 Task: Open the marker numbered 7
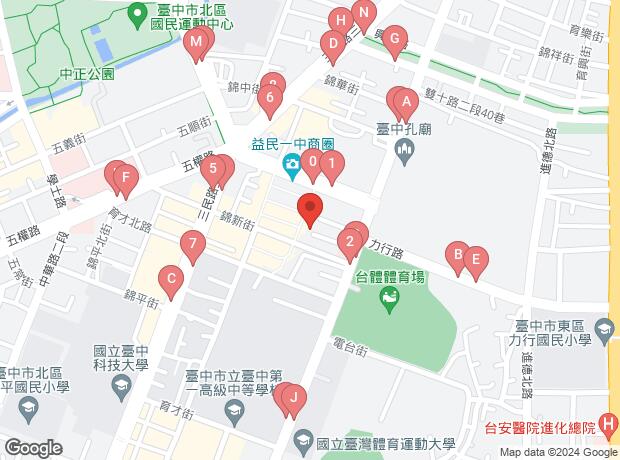coord(193,243)
